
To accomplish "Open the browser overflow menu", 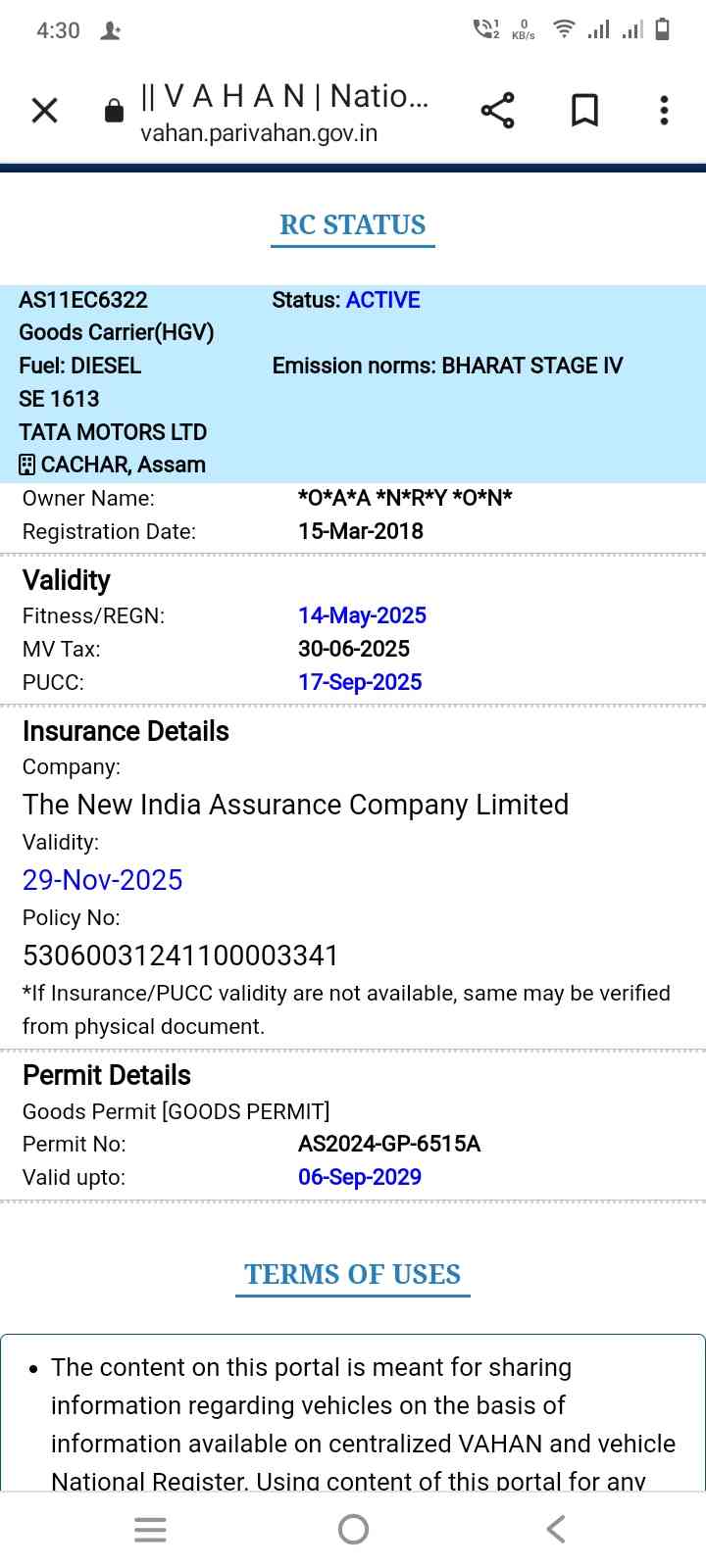I will coord(664,111).
